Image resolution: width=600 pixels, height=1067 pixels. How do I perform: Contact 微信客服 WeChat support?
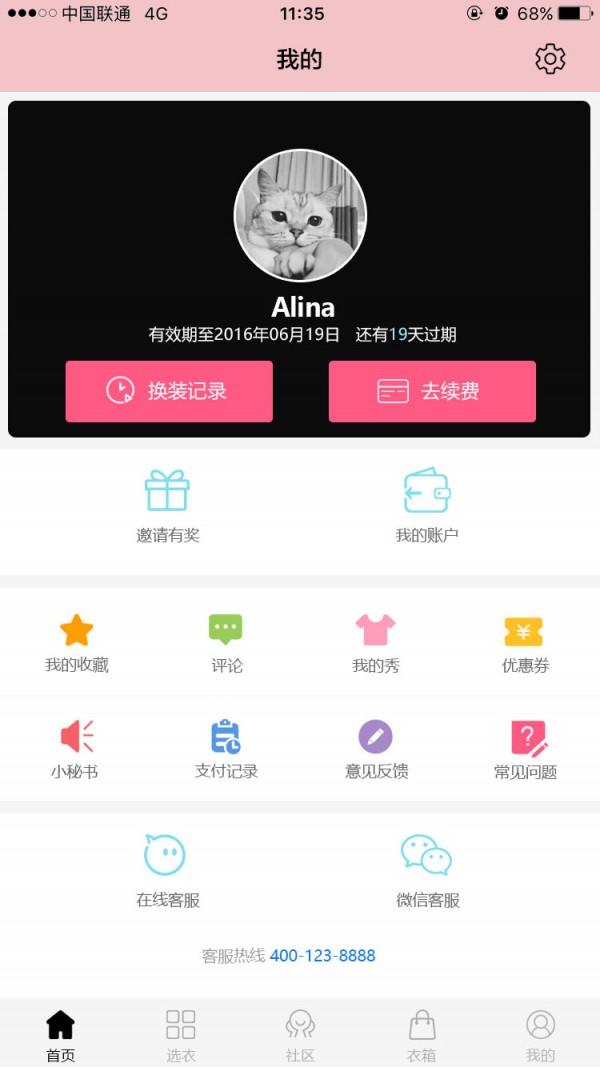(427, 870)
